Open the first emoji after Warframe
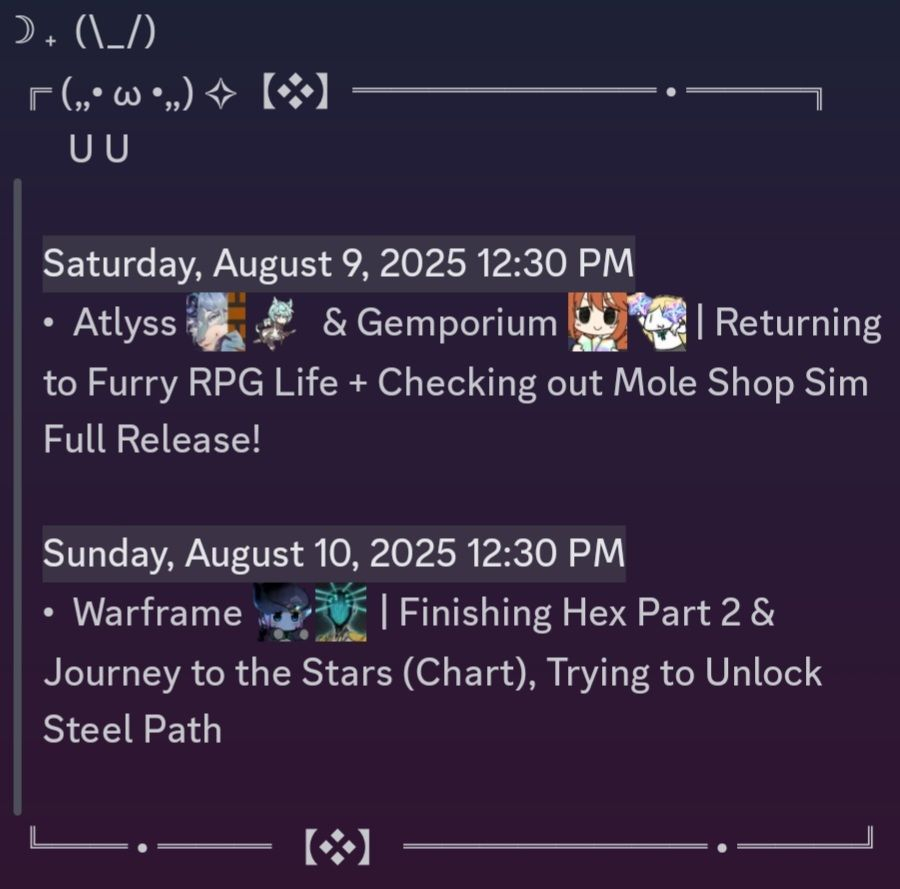 pyautogui.click(x=281, y=612)
